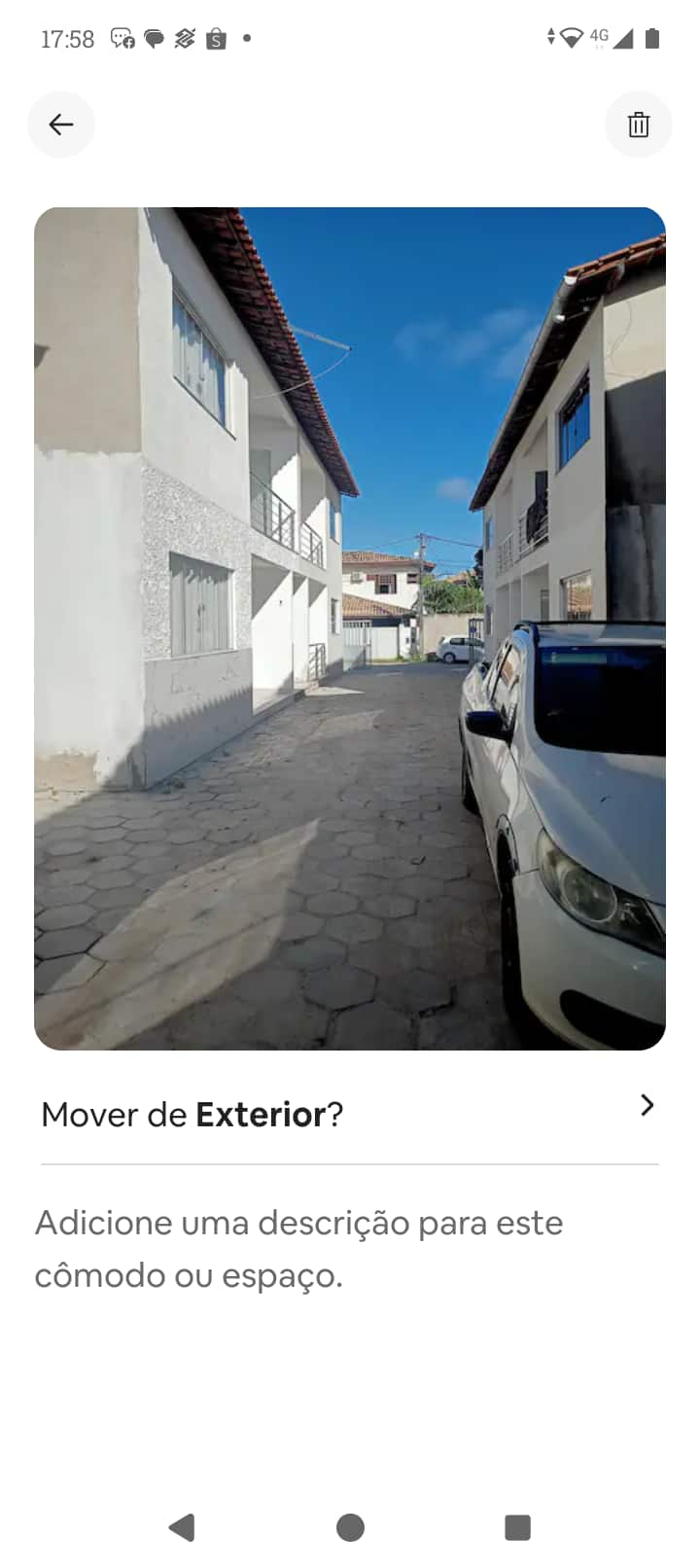Go back using the top arrow
700x1568 pixels.
coord(61,125)
